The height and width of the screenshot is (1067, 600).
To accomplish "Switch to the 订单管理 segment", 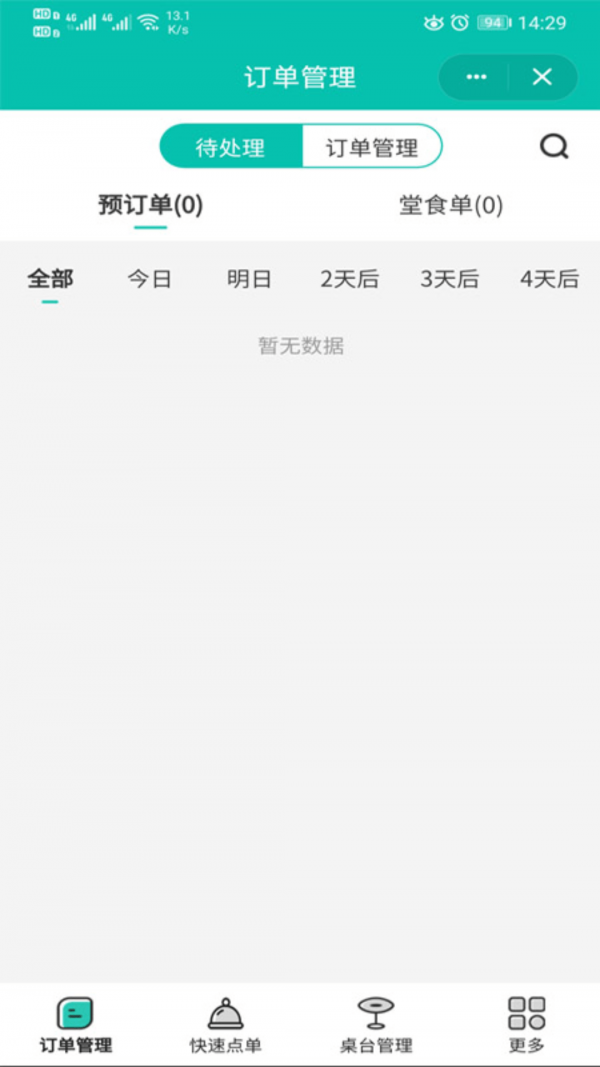I will pyautogui.click(x=371, y=148).
